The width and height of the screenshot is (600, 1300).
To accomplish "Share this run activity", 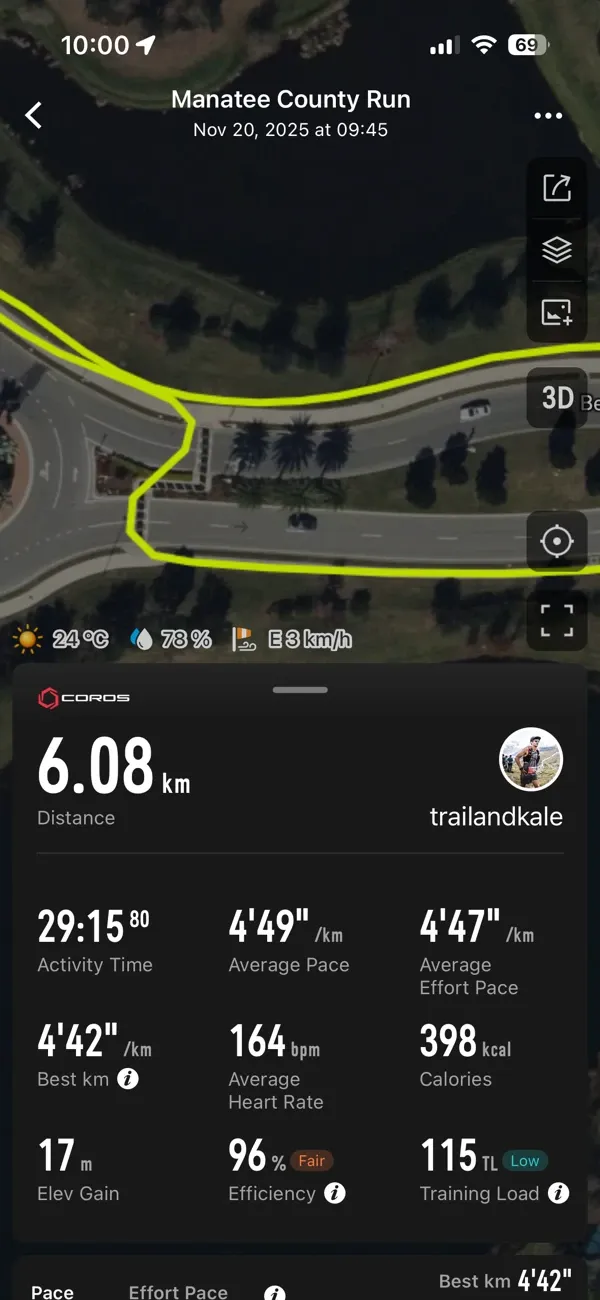I will [x=557, y=188].
